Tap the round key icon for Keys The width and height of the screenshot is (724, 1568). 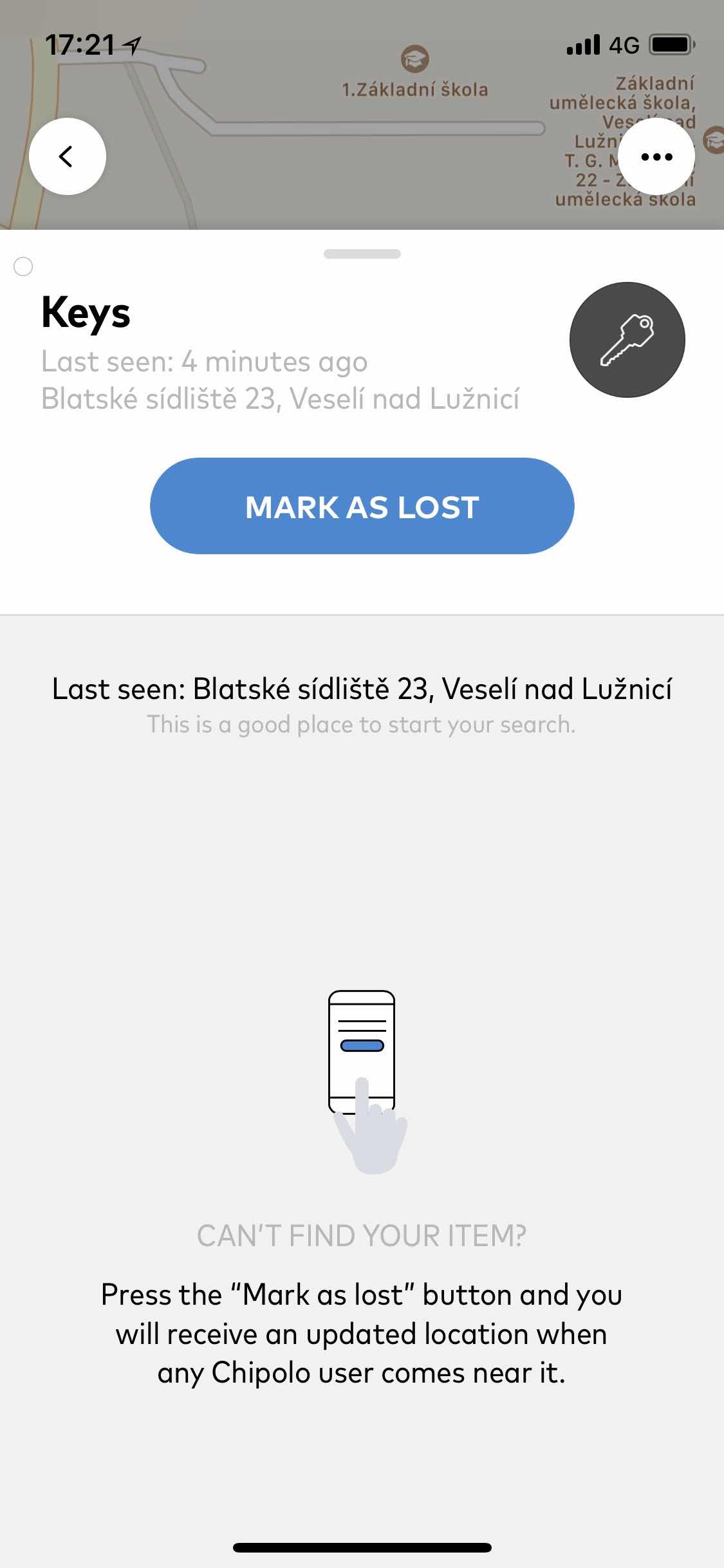click(627, 340)
